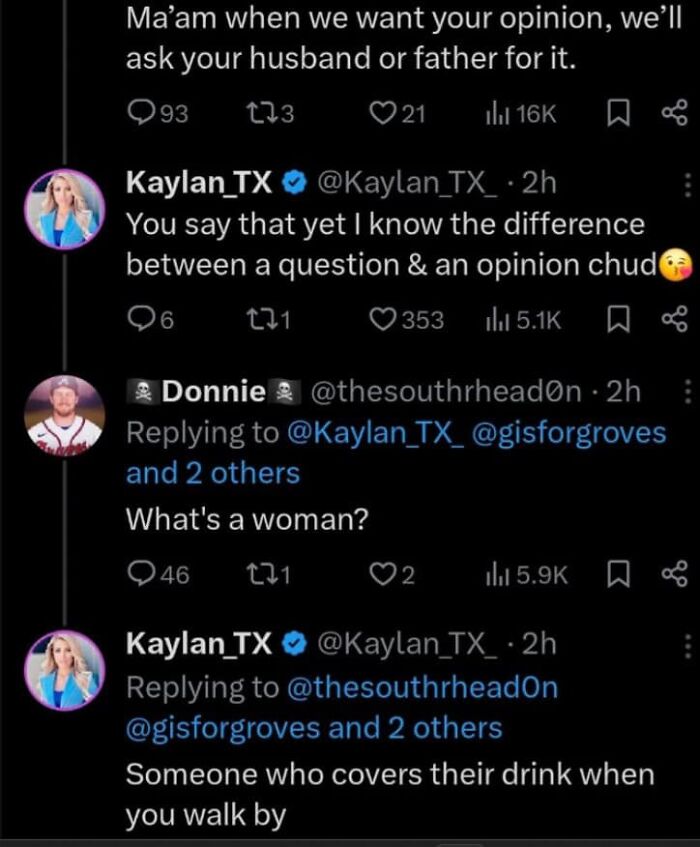Reply to the tweet with 93 replies
Viewport: 700px width, 847px height.
pyautogui.click(x=142, y=114)
